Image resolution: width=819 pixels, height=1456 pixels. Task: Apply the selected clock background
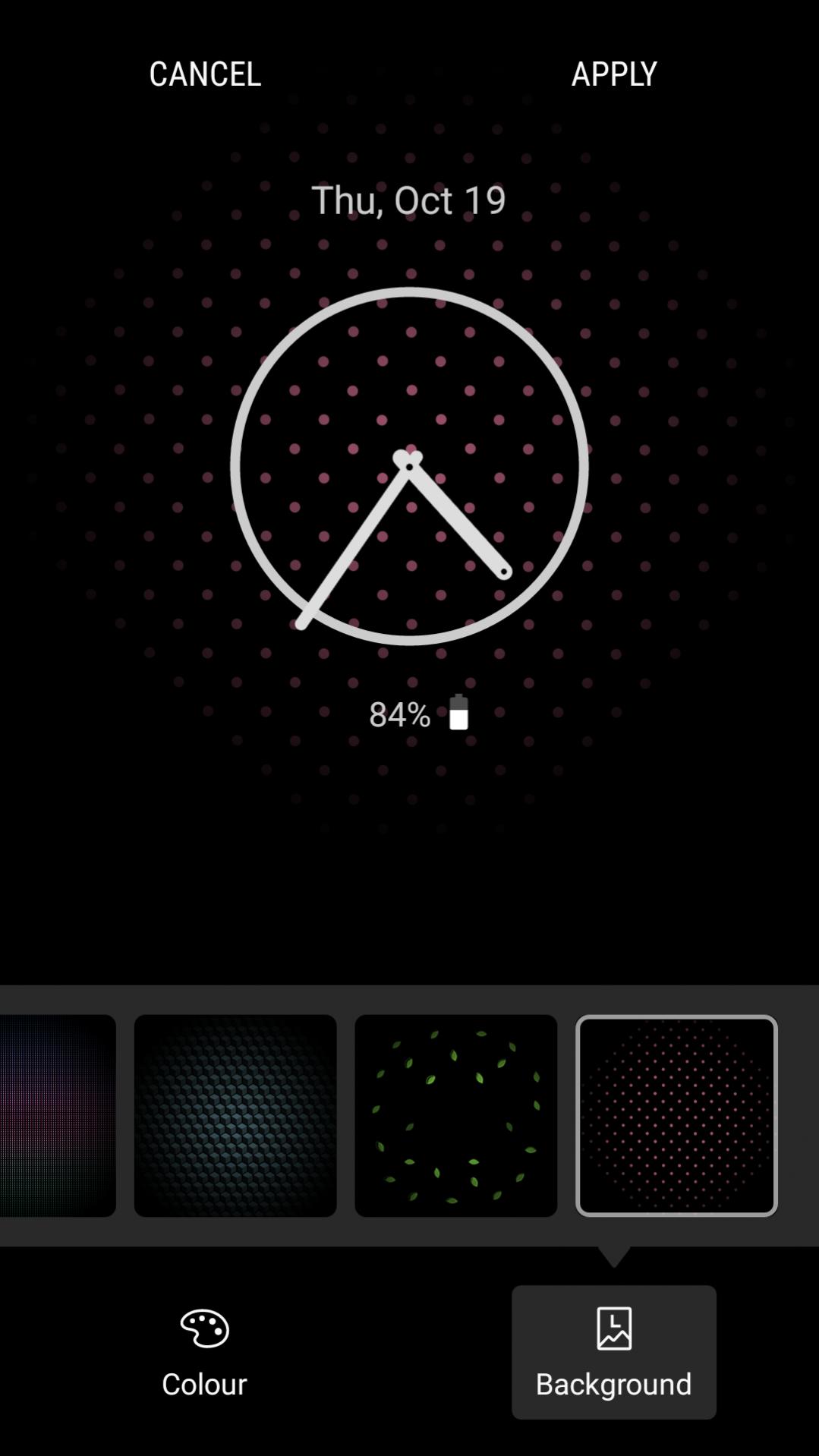[x=614, y=74]
